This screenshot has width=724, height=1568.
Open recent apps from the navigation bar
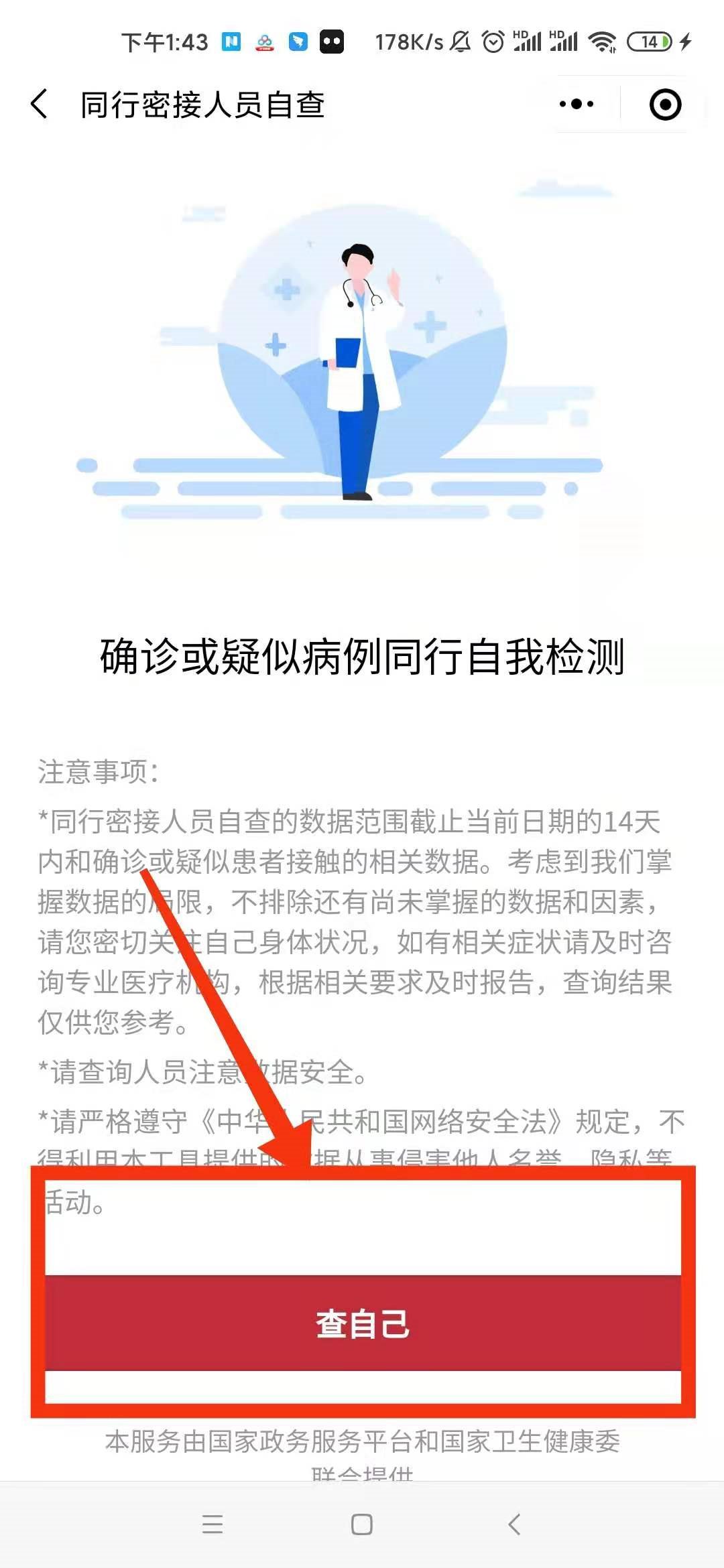pyautogui.click(x=213, y=1524)
